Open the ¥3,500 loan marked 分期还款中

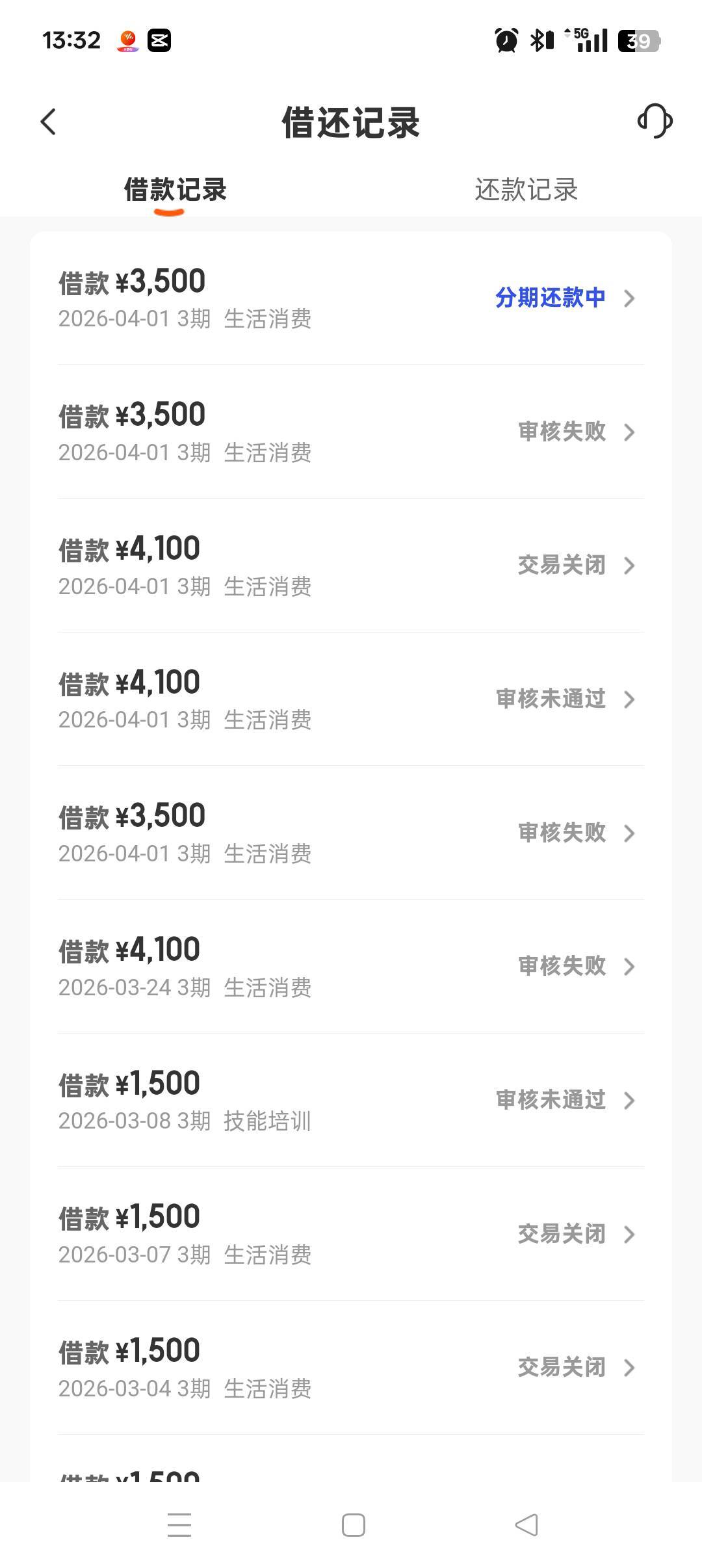pos(351,298)
